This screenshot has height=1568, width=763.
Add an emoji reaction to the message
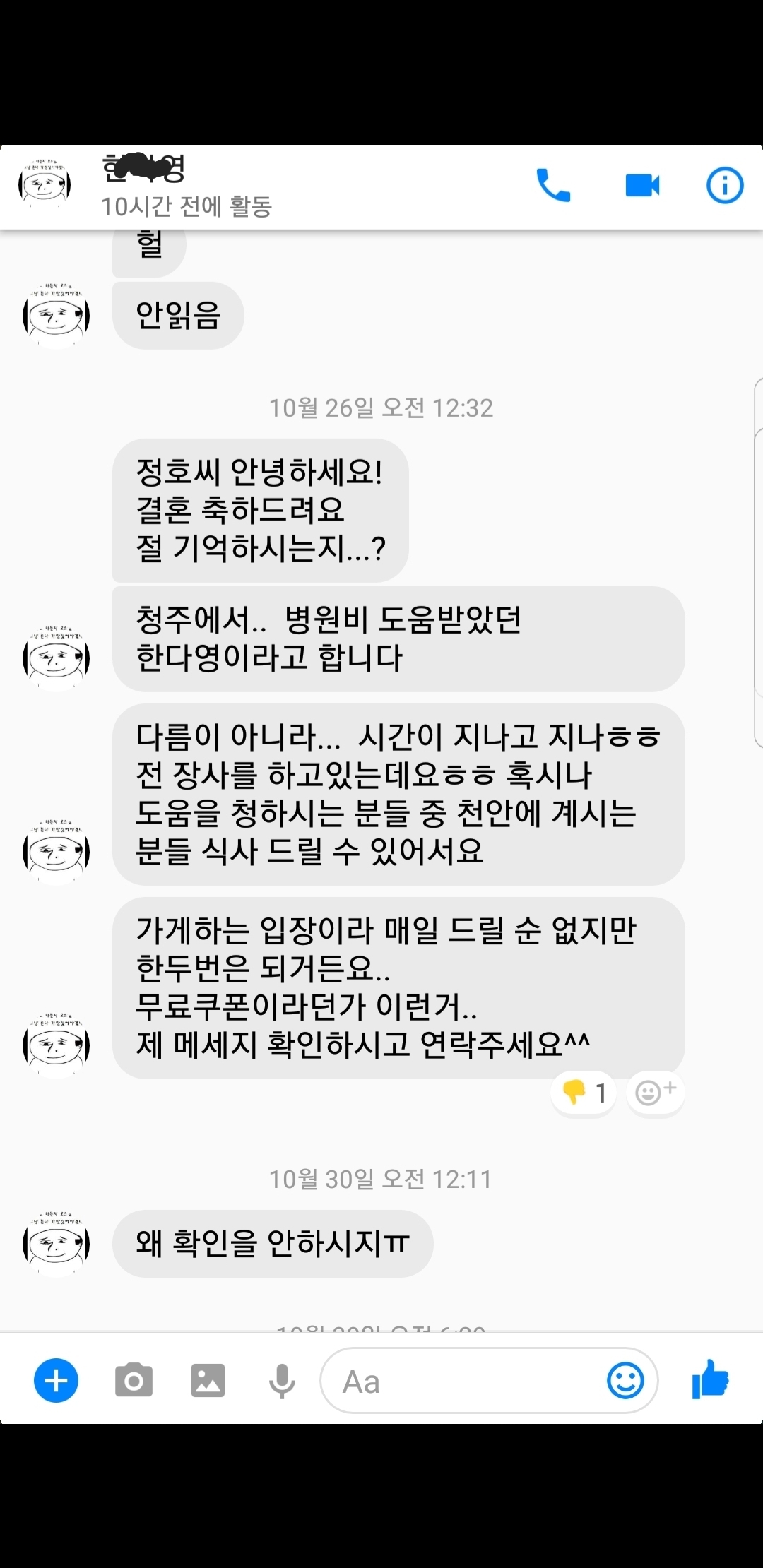656,1093
